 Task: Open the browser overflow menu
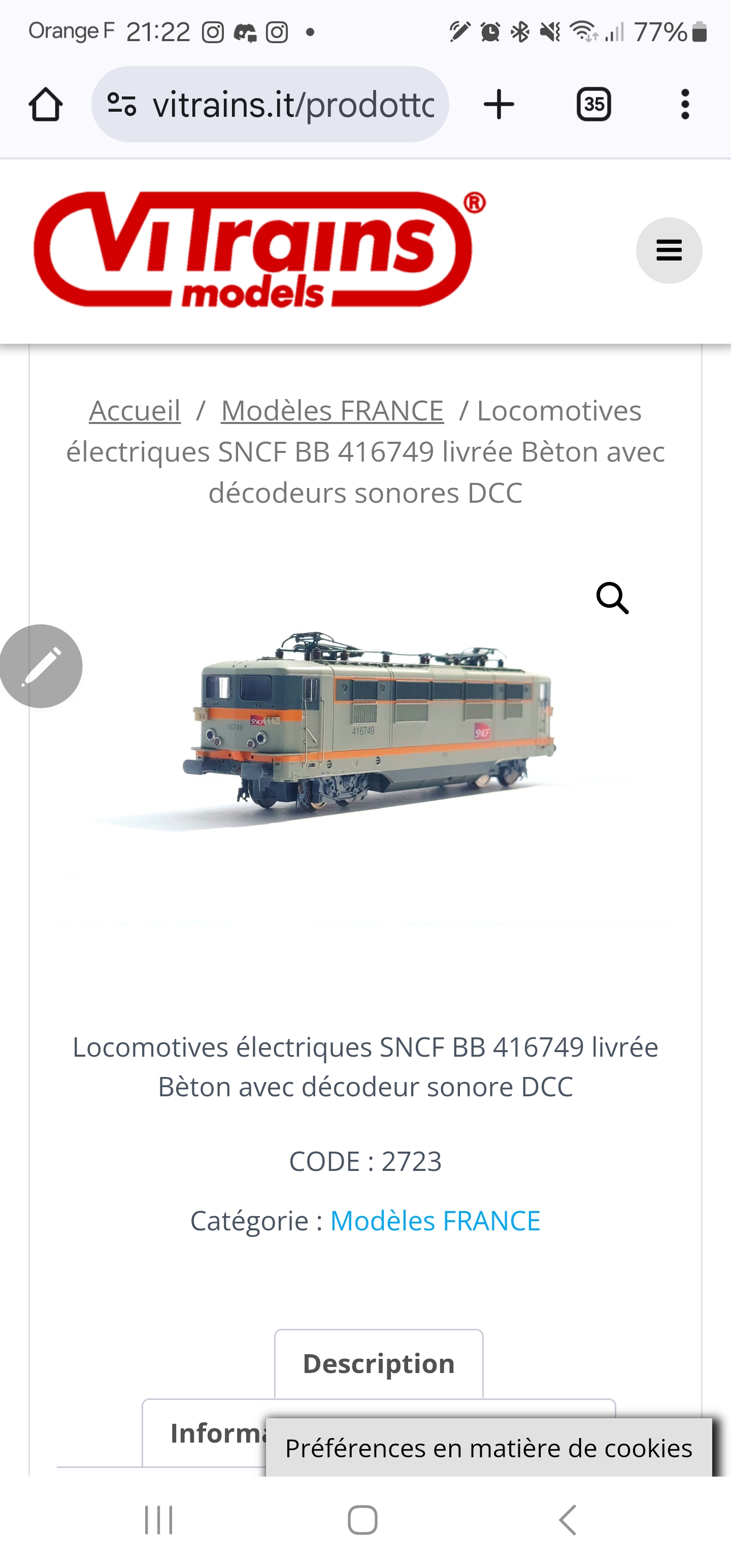point(685,104)
